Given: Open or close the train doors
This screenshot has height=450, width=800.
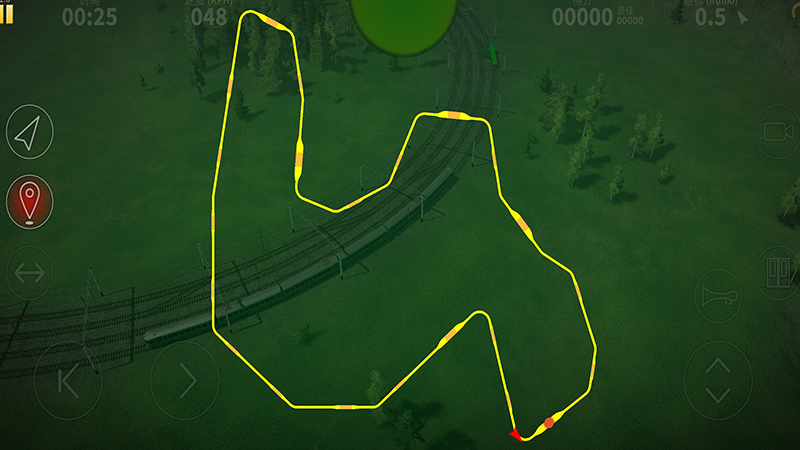Looking at the screenshot, I should click(x=776, y=272).
